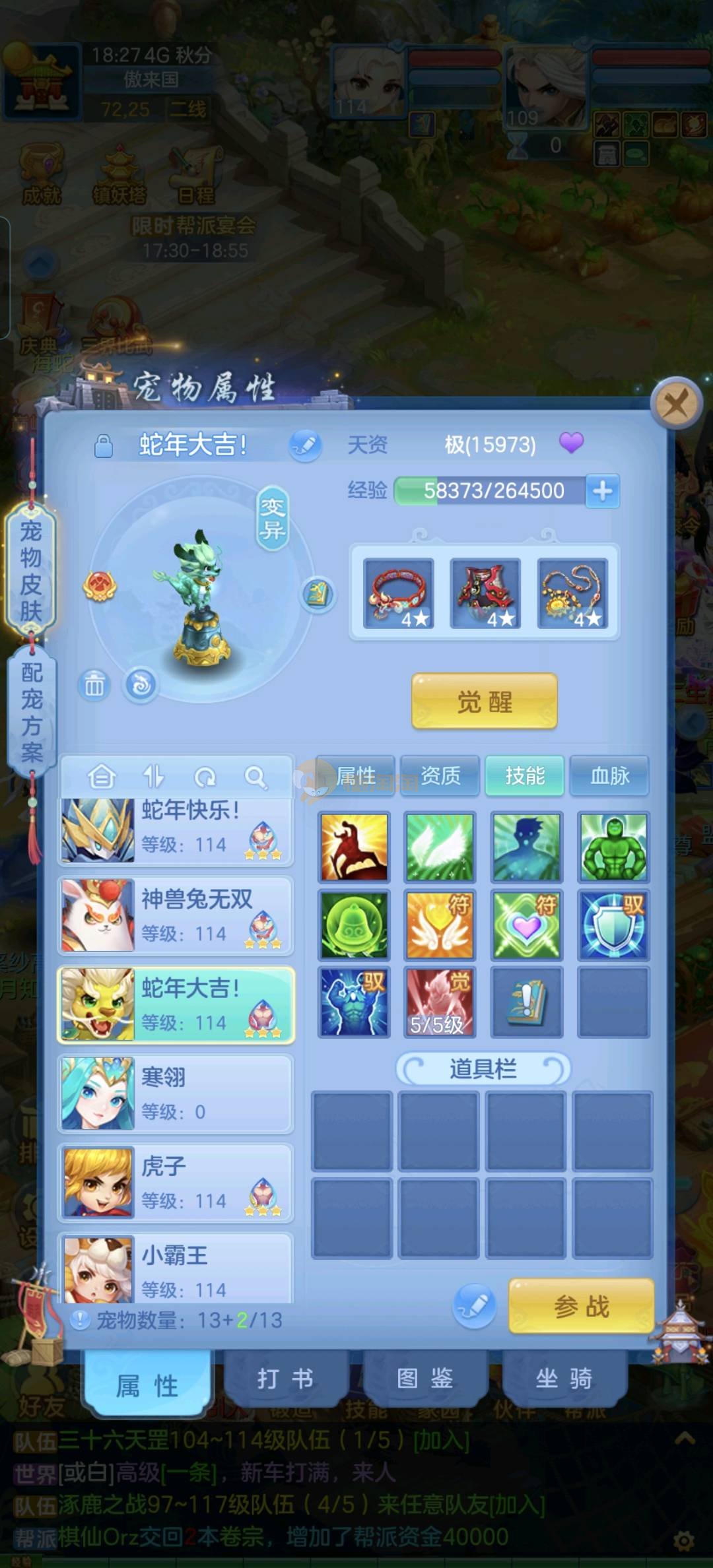The image size is (713, 1568).
Task: Choose pet 寒翎 in the list
Action: 176,1094
